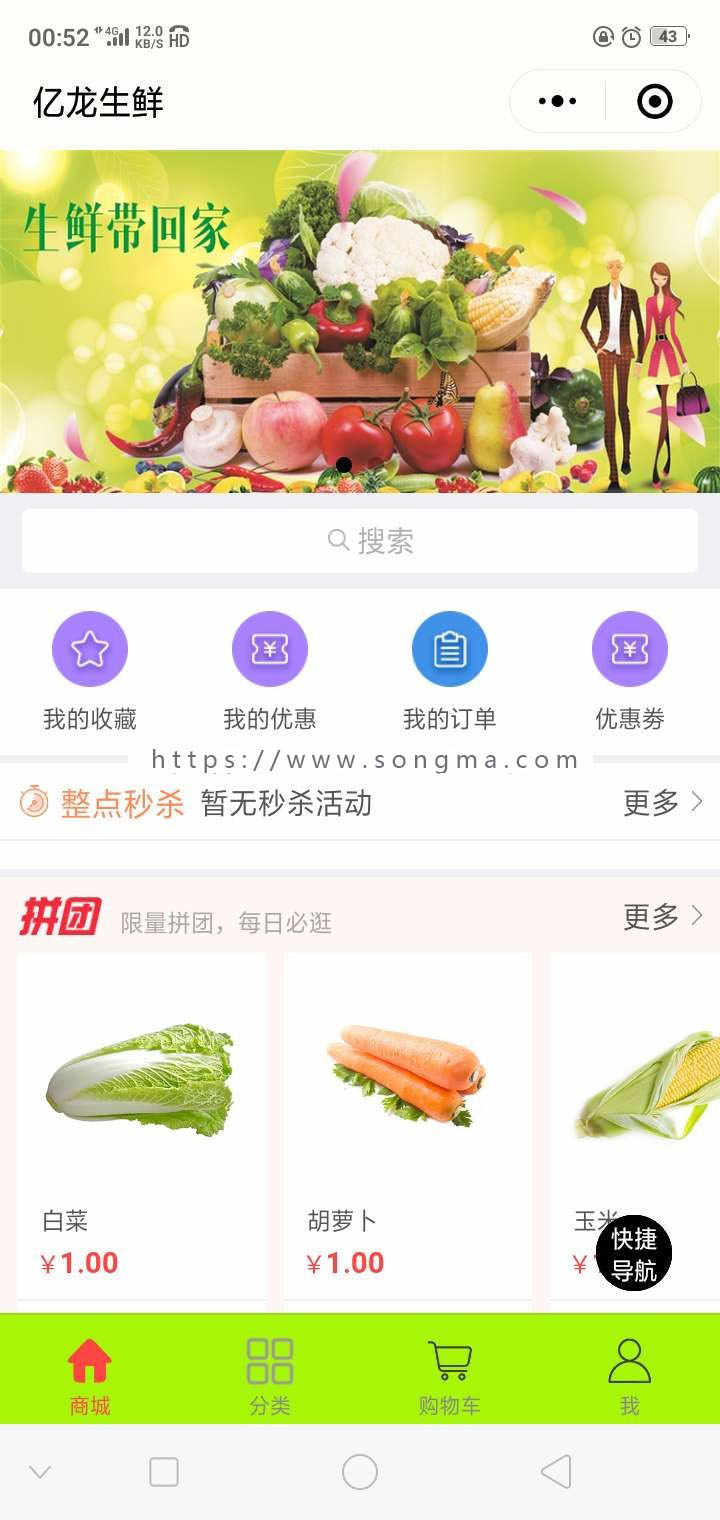Go to the system home circle
720x1520 pixels.
[360, 1471]
